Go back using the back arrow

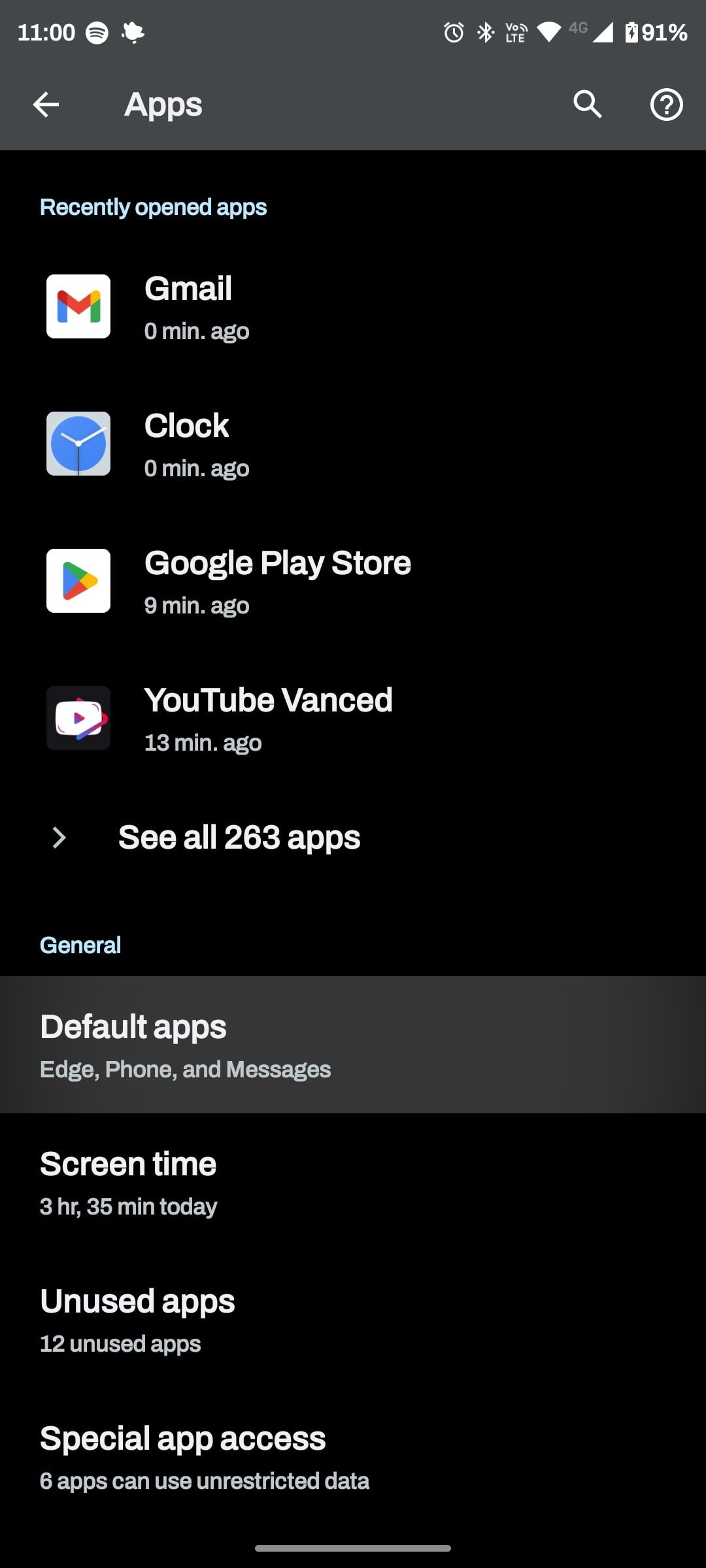pyautogui.click(x=46, y=103)
